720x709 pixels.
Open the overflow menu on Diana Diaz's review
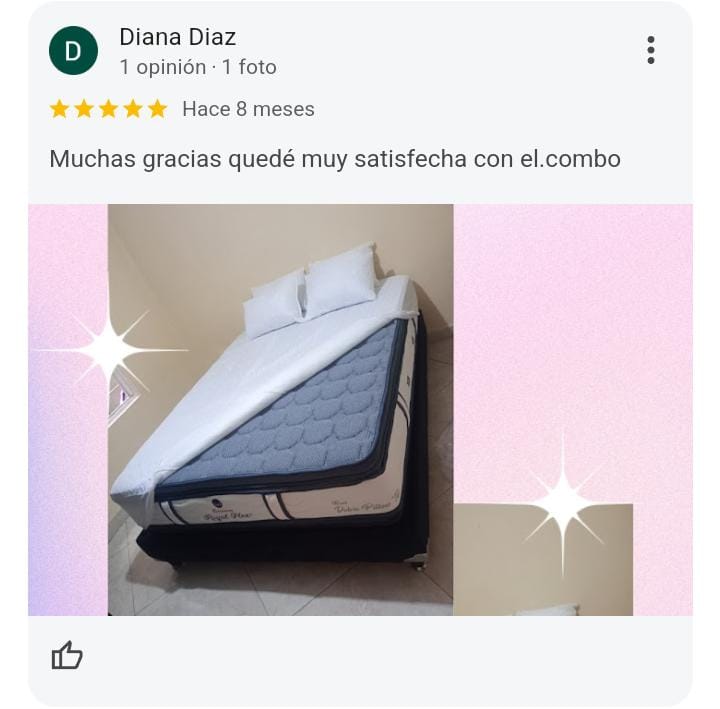(x=651, y=50)
